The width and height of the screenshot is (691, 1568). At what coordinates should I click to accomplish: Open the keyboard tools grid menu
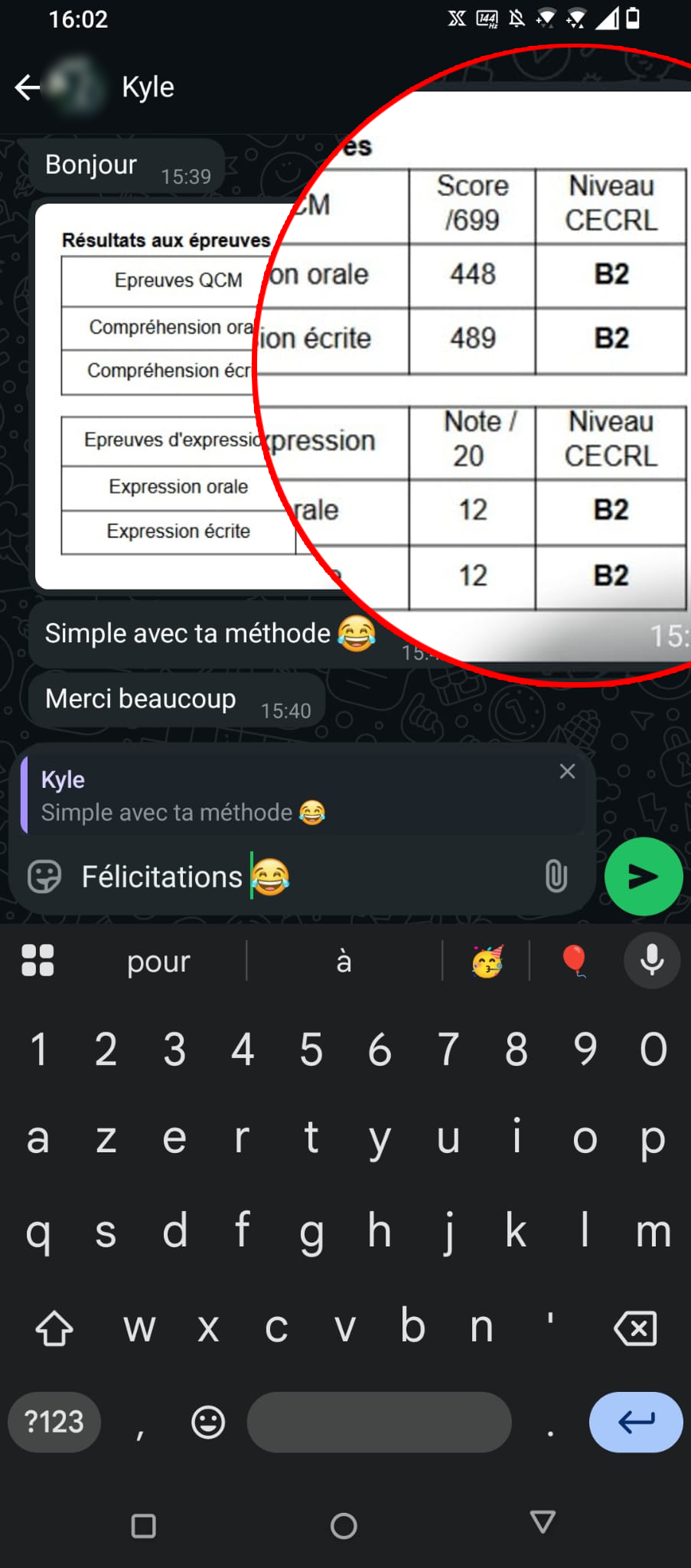(x=37, y=960)
